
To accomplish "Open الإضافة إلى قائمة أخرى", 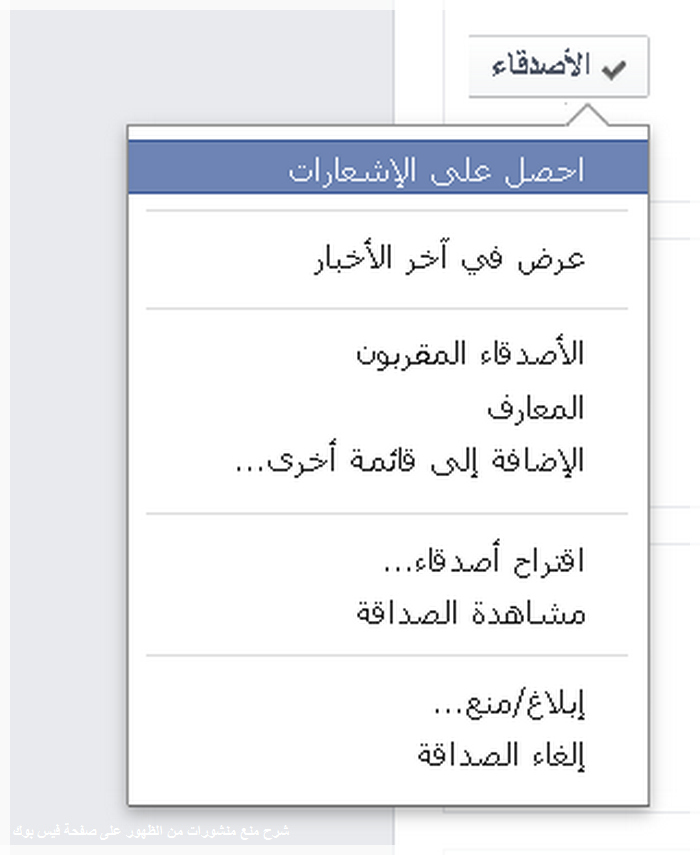I will click(x=410, y=462).
